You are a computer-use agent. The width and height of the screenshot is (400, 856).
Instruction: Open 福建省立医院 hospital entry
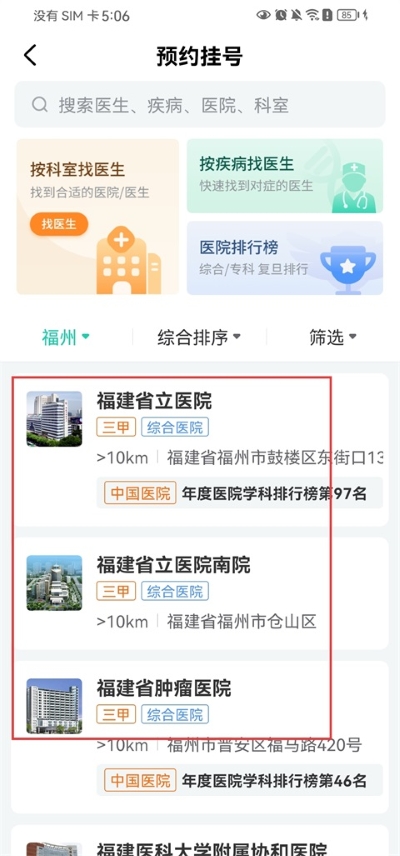[x=200, y=450]
